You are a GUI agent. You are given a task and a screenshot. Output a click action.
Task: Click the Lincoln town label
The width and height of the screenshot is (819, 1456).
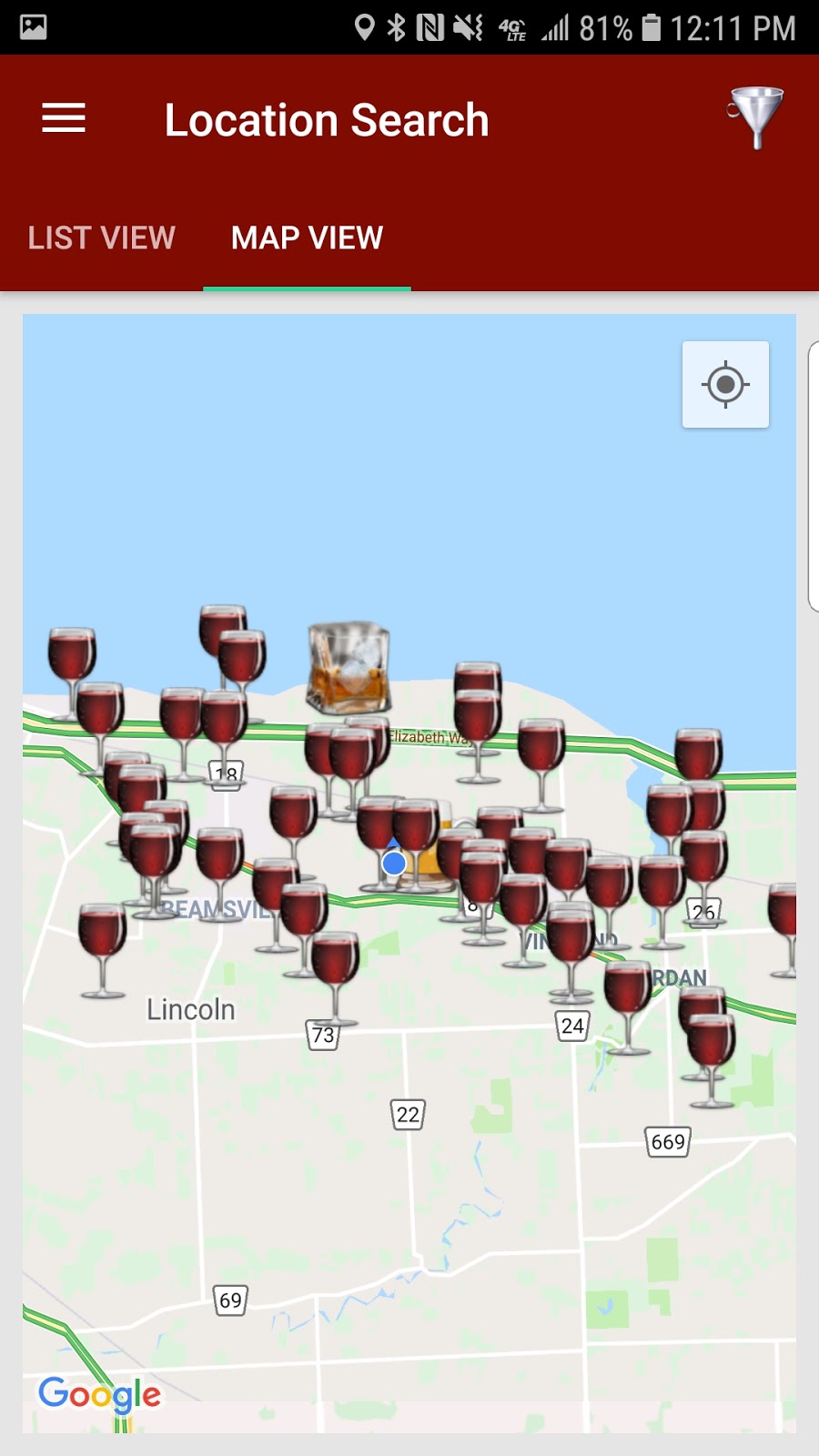[190, 1008]
